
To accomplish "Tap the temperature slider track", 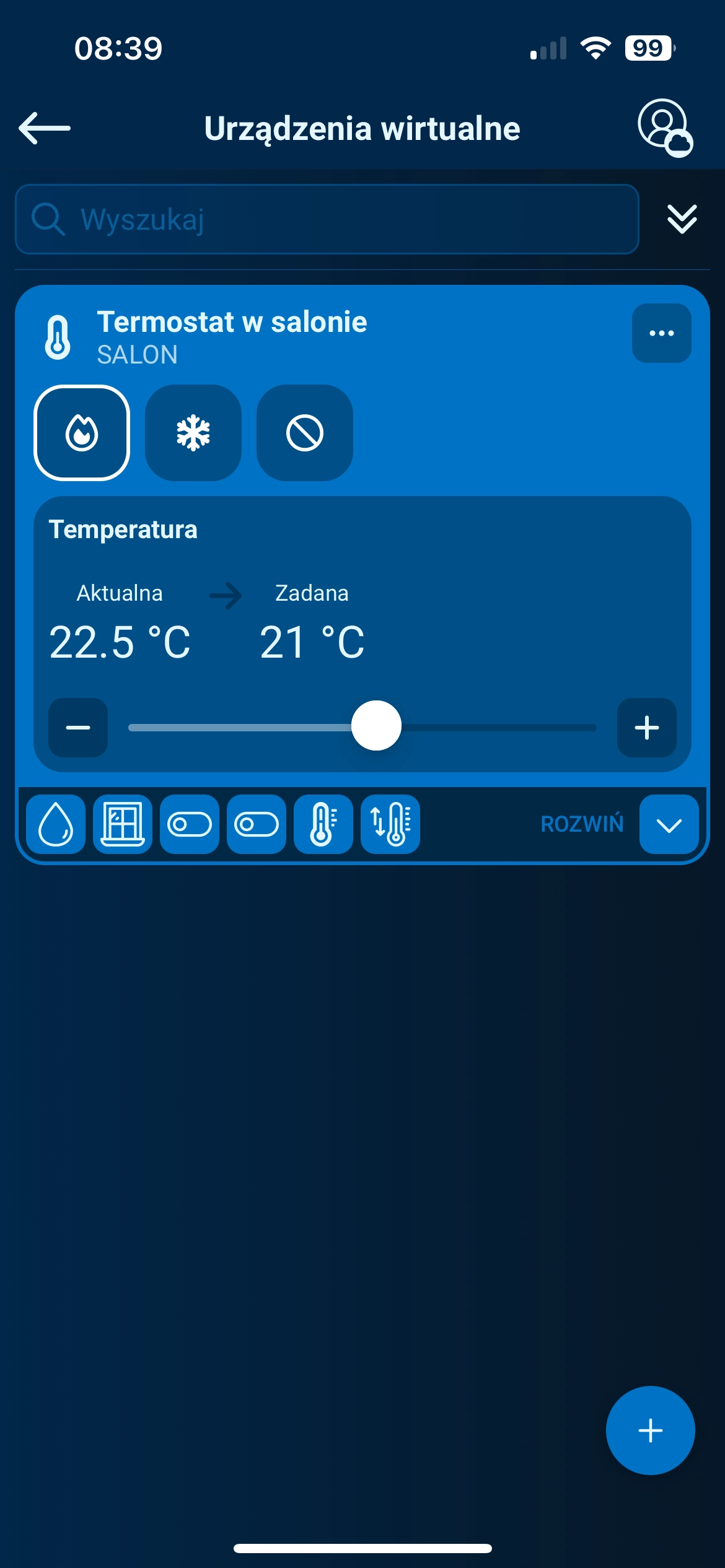I will click(496, 728).
